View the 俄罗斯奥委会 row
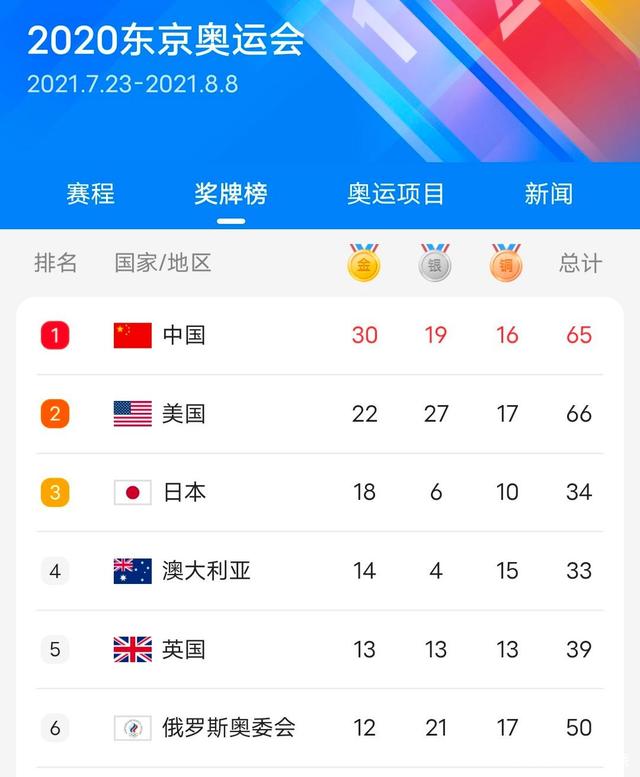The image size is (640, 777). coord(320,727)
